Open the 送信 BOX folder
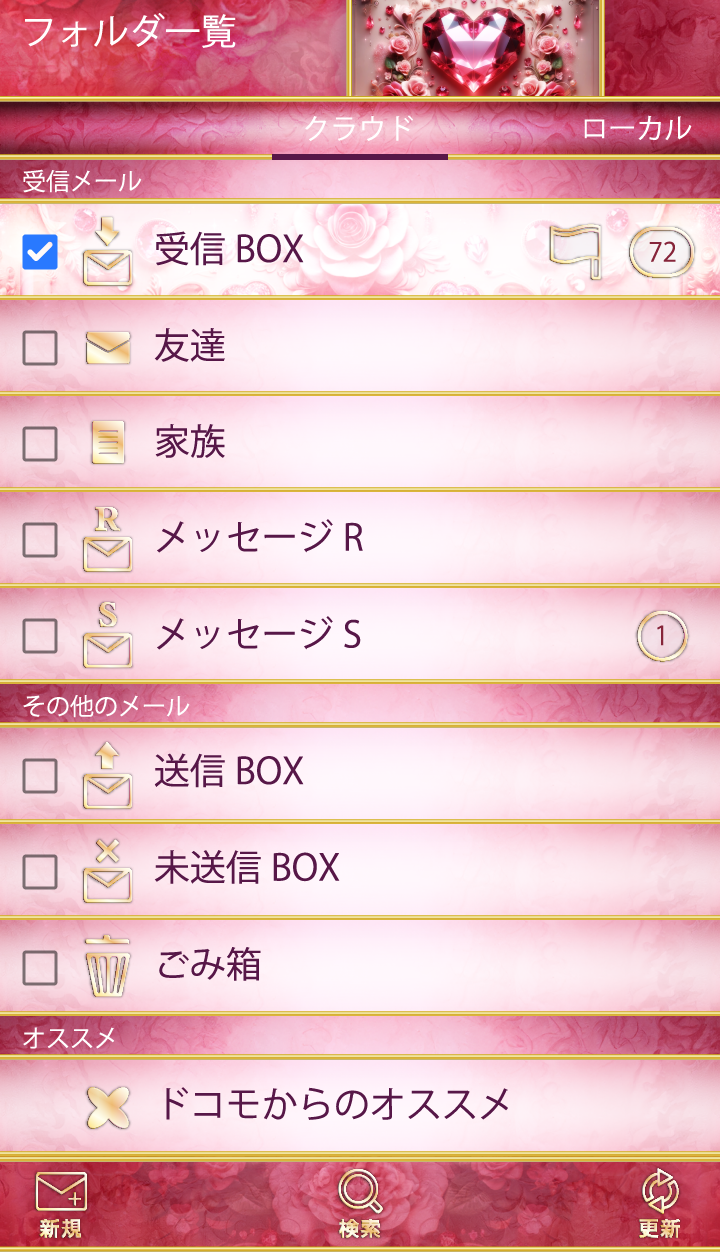The width and height of the screenshot is (720, 1252). (x=300, y=773)
